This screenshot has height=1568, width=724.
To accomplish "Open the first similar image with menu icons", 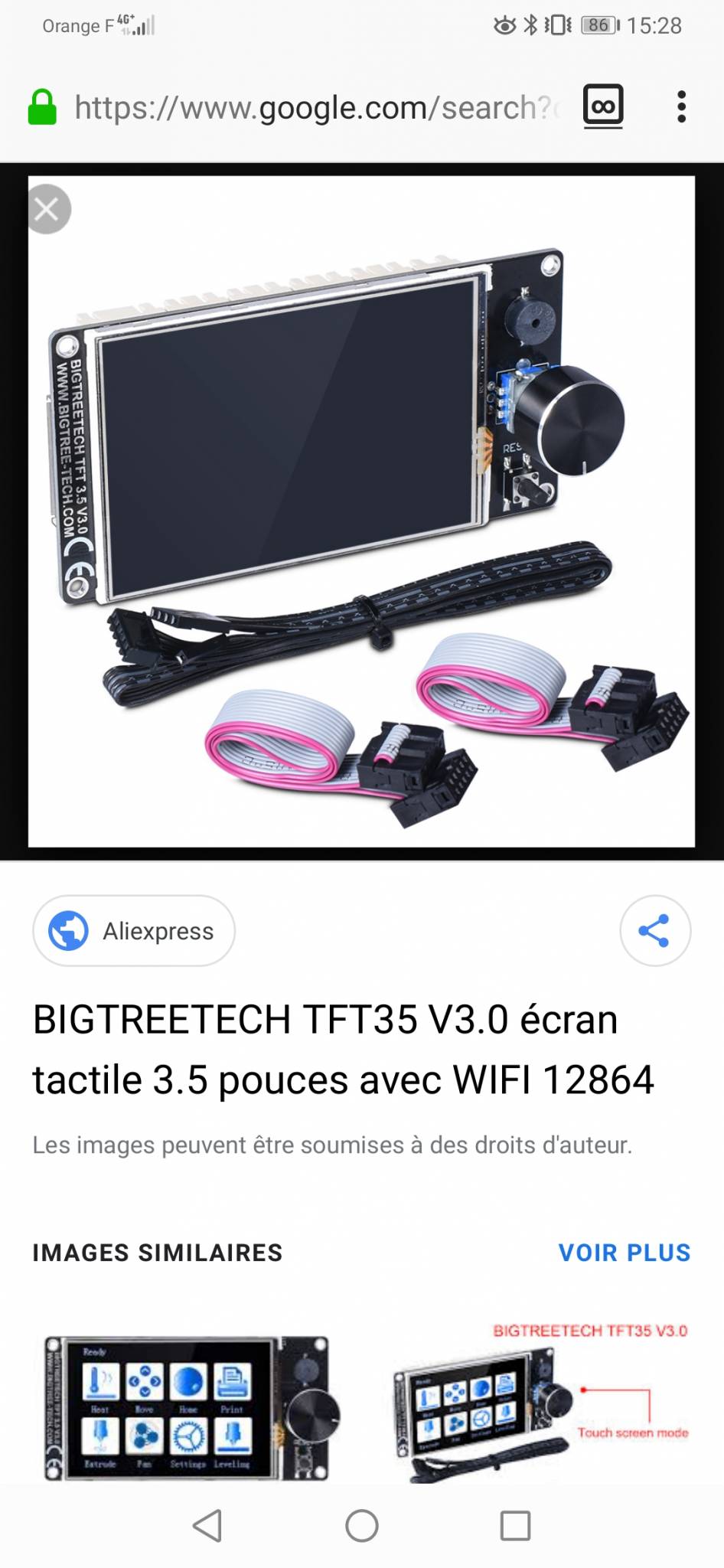I will 193,1408.
